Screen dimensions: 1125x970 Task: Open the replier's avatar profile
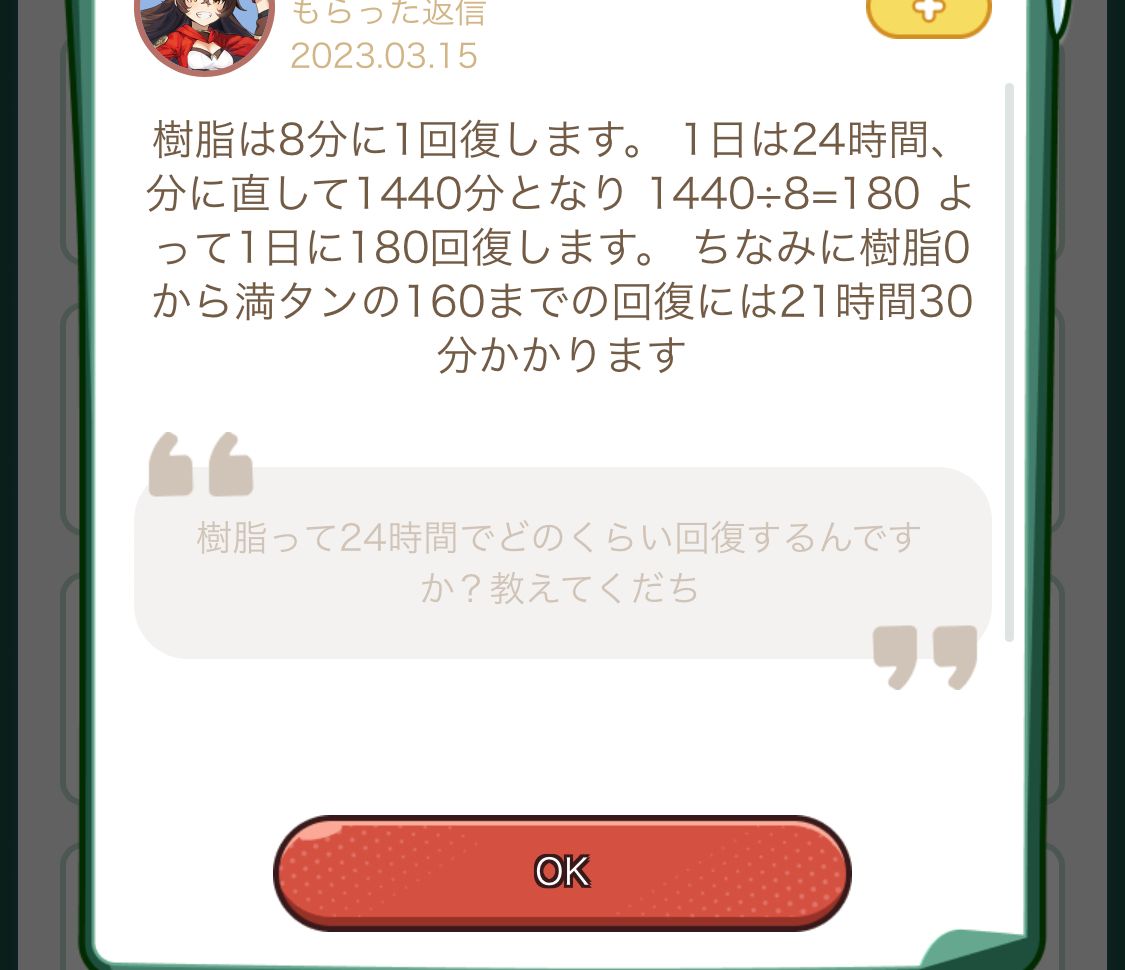204,28
